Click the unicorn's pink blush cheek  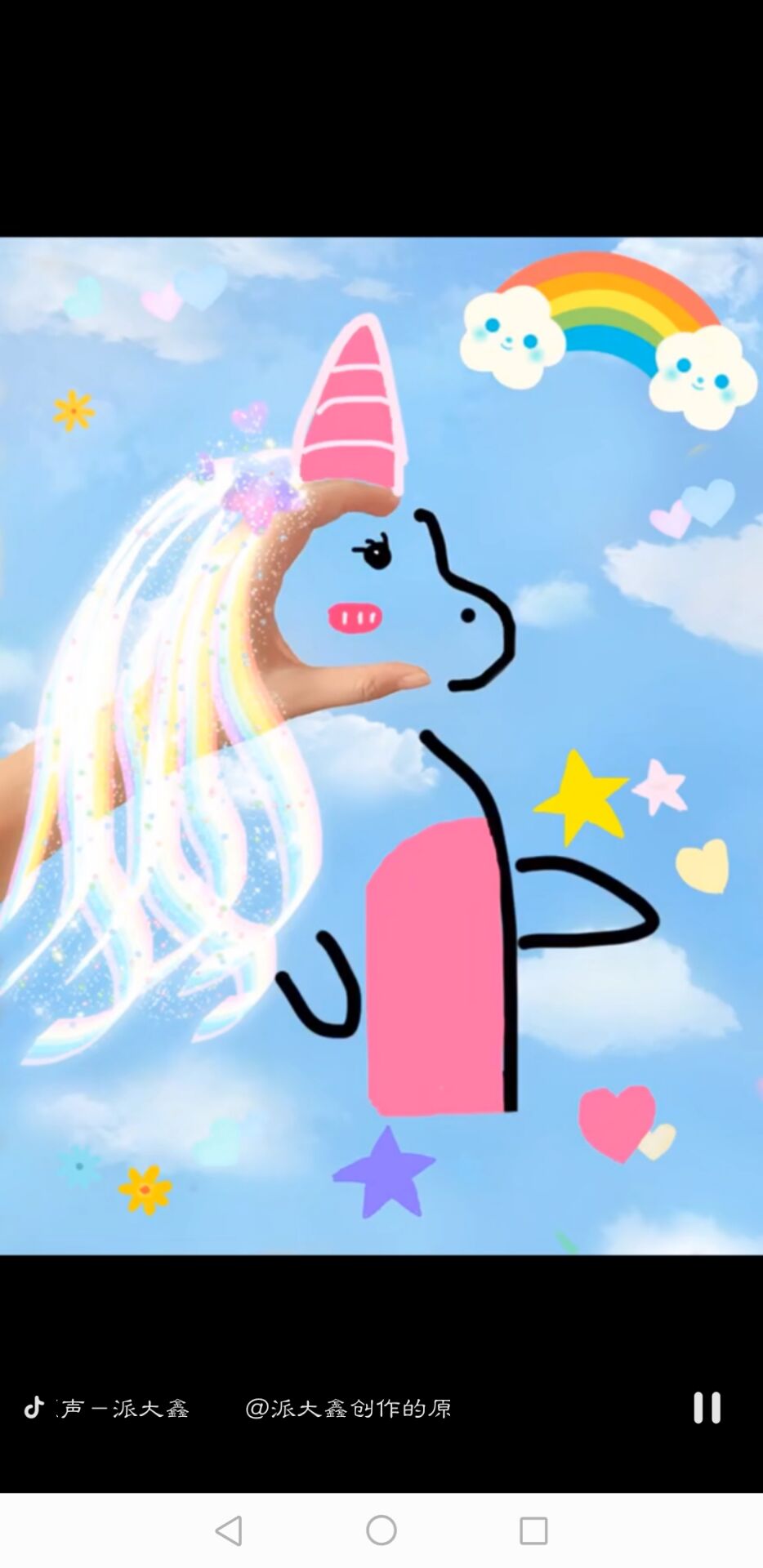point(355,618)
